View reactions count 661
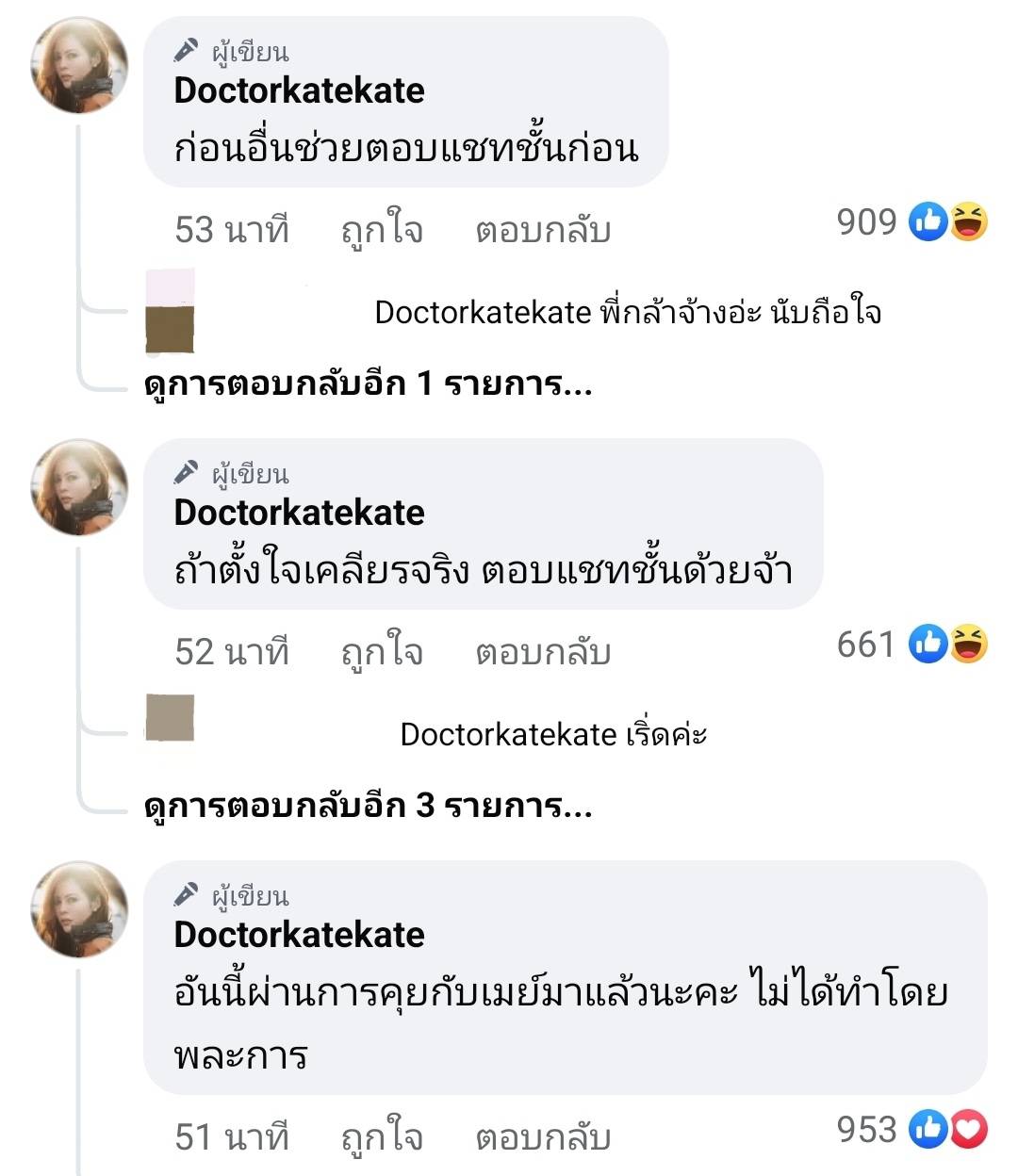This screenshot has height=1176, width=1018. (x=911, y=645)
